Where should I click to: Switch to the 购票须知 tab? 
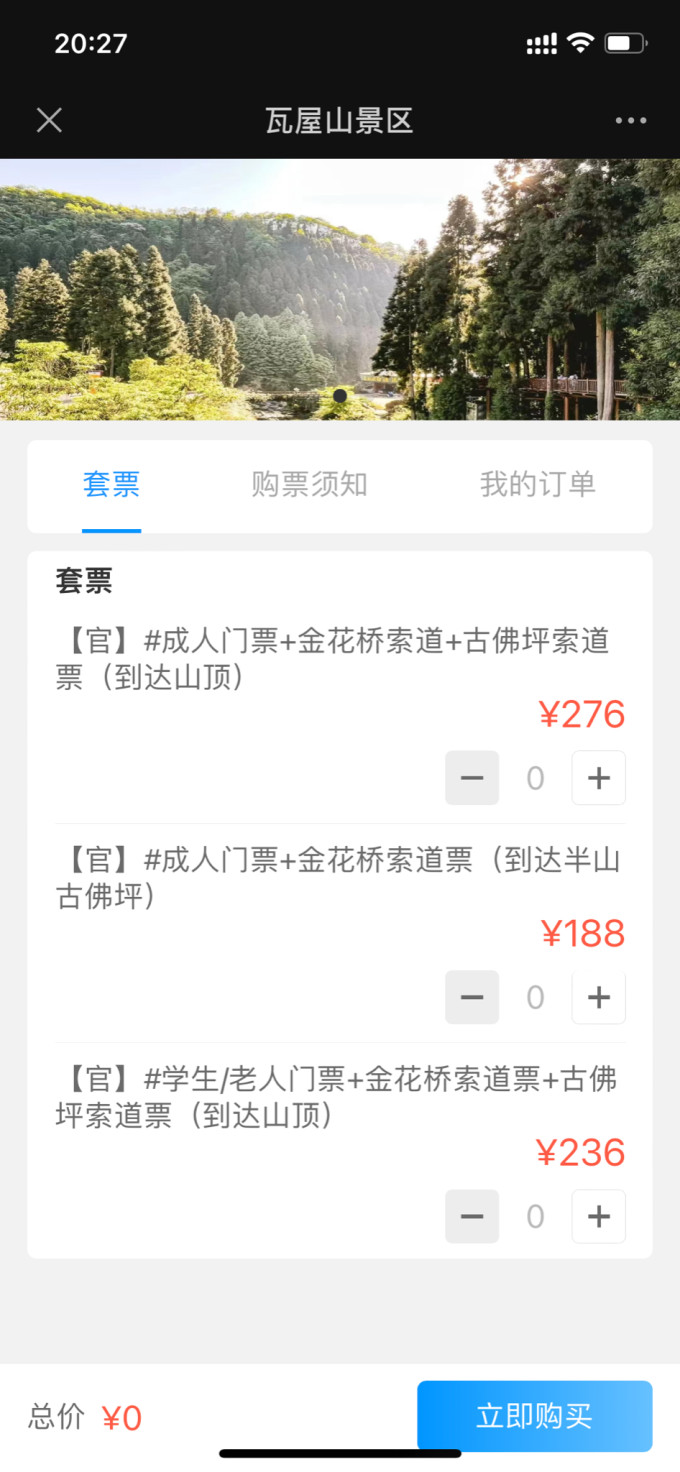pyautogui.click(x=310, y=485)
